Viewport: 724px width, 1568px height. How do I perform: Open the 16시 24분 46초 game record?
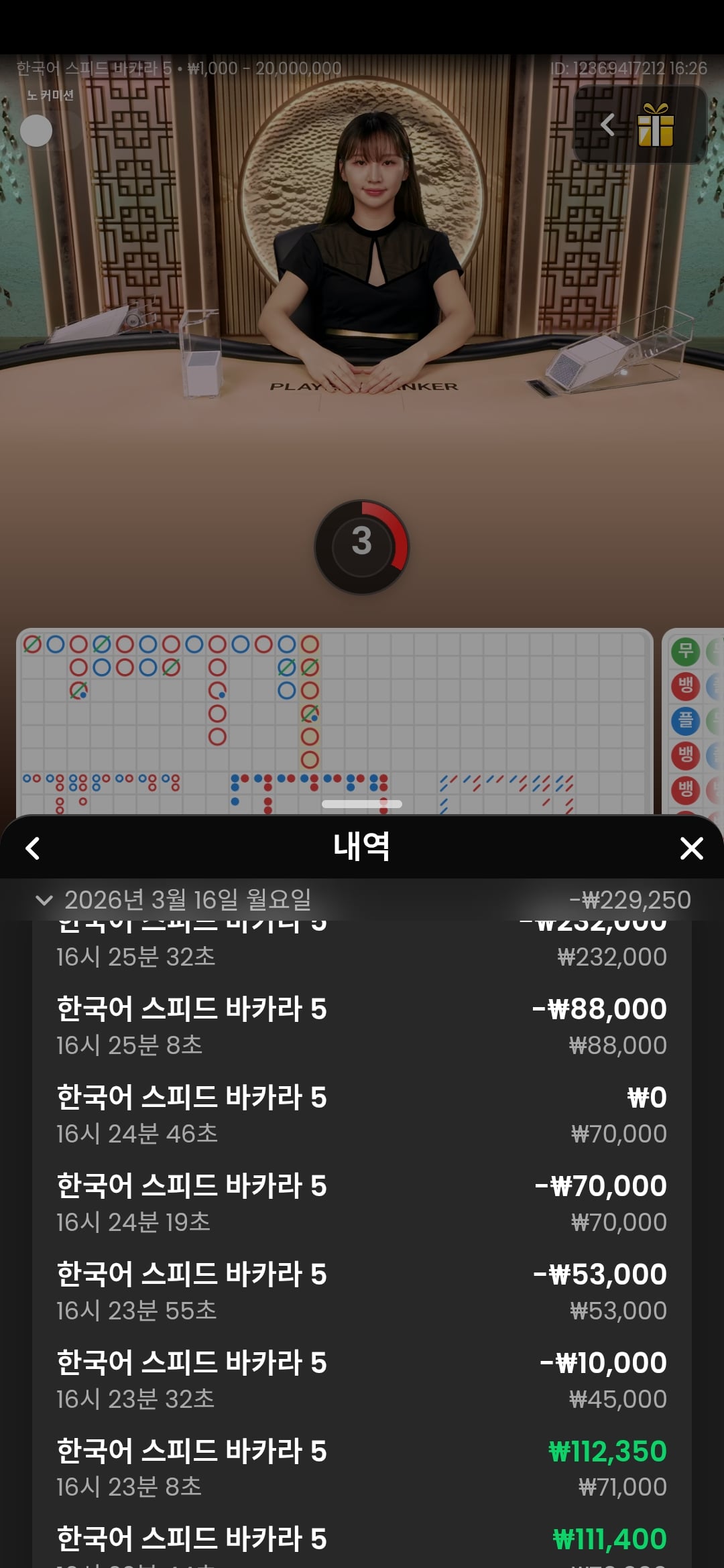362,1114
